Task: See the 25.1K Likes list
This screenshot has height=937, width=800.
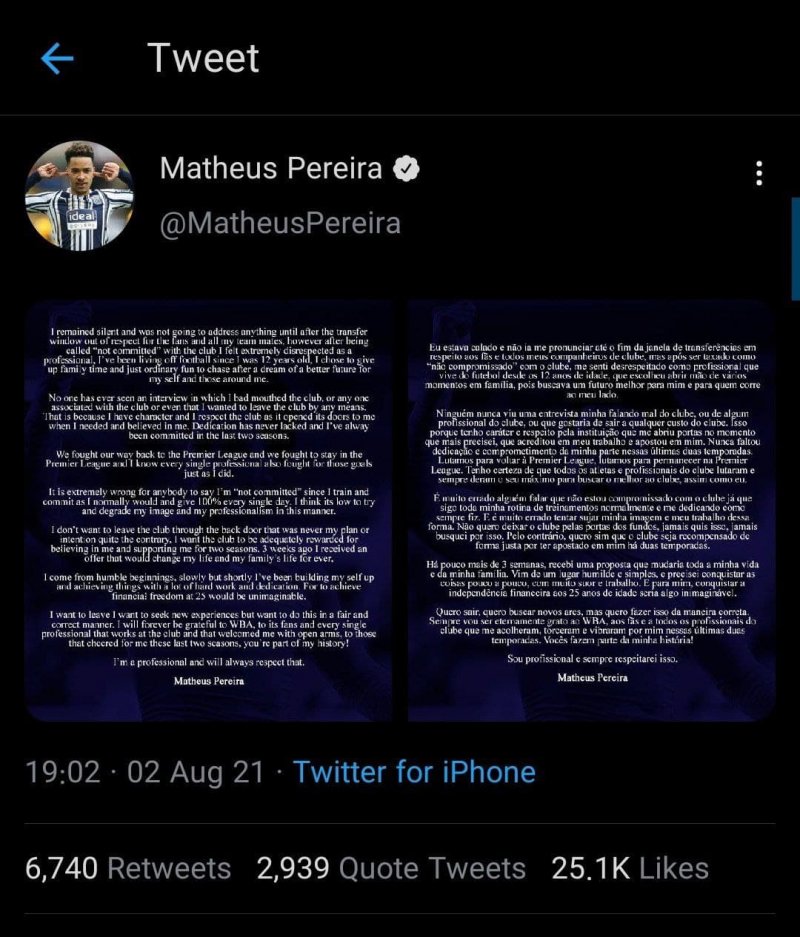Action: point(630,868)
